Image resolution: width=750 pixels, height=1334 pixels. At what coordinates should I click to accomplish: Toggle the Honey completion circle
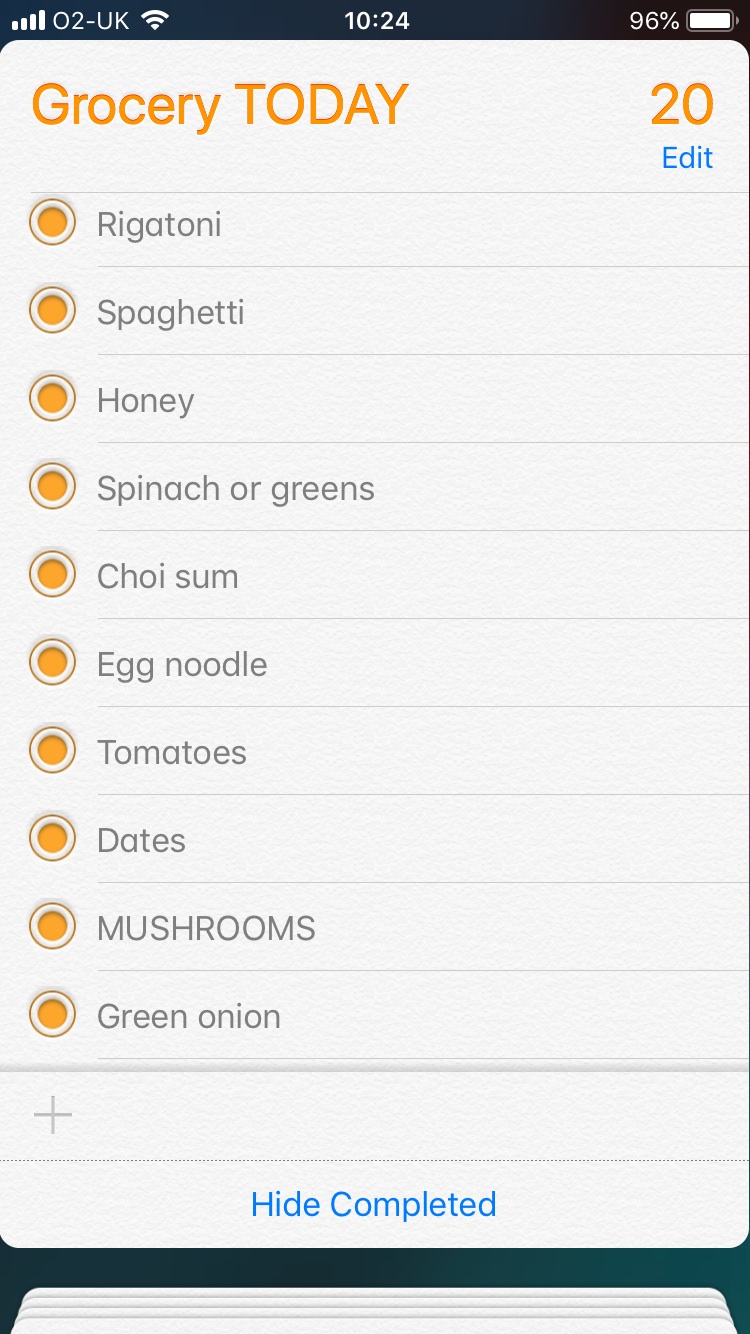(53, 398)
